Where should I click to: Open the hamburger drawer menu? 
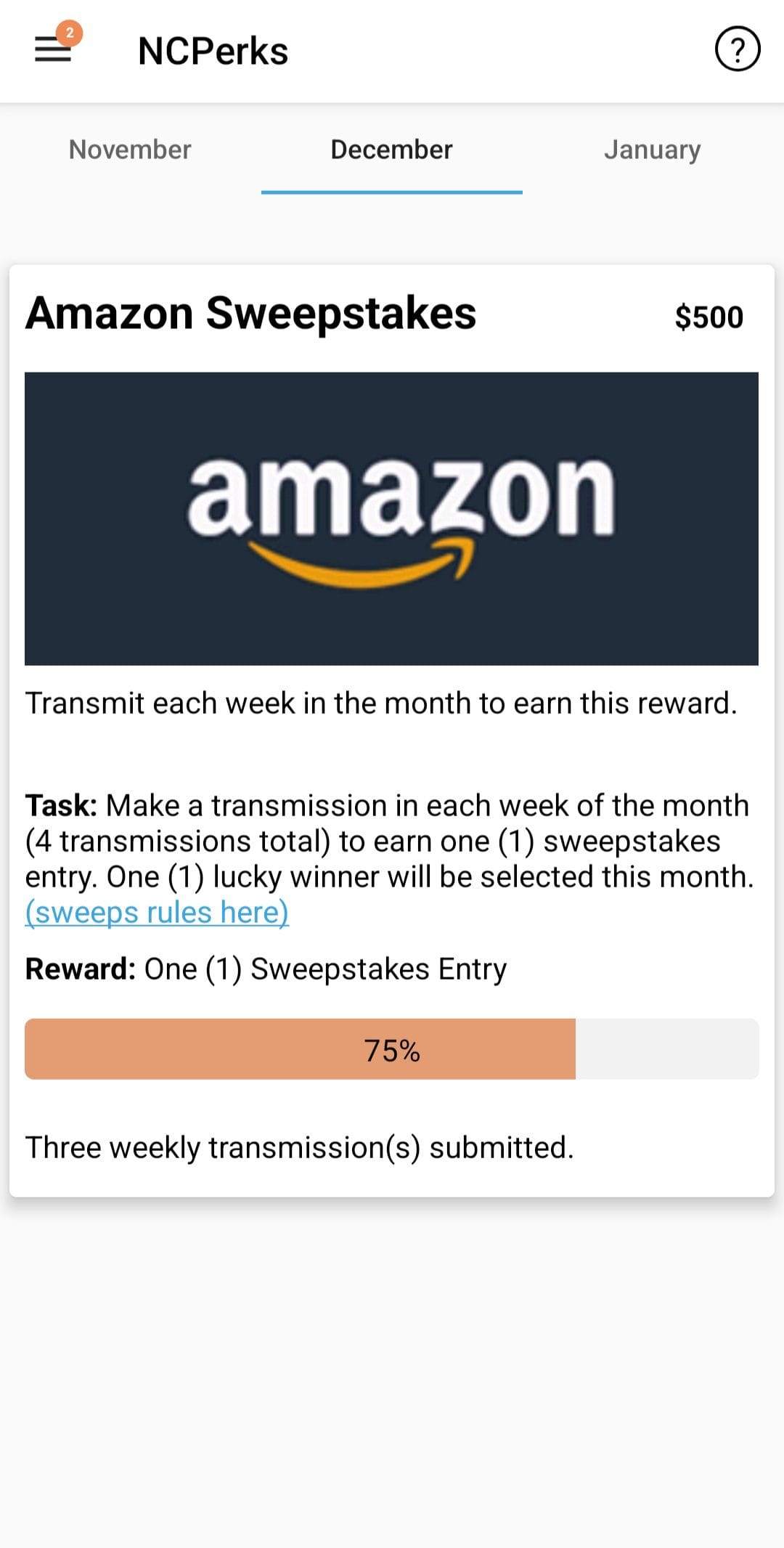pos(54,49)
